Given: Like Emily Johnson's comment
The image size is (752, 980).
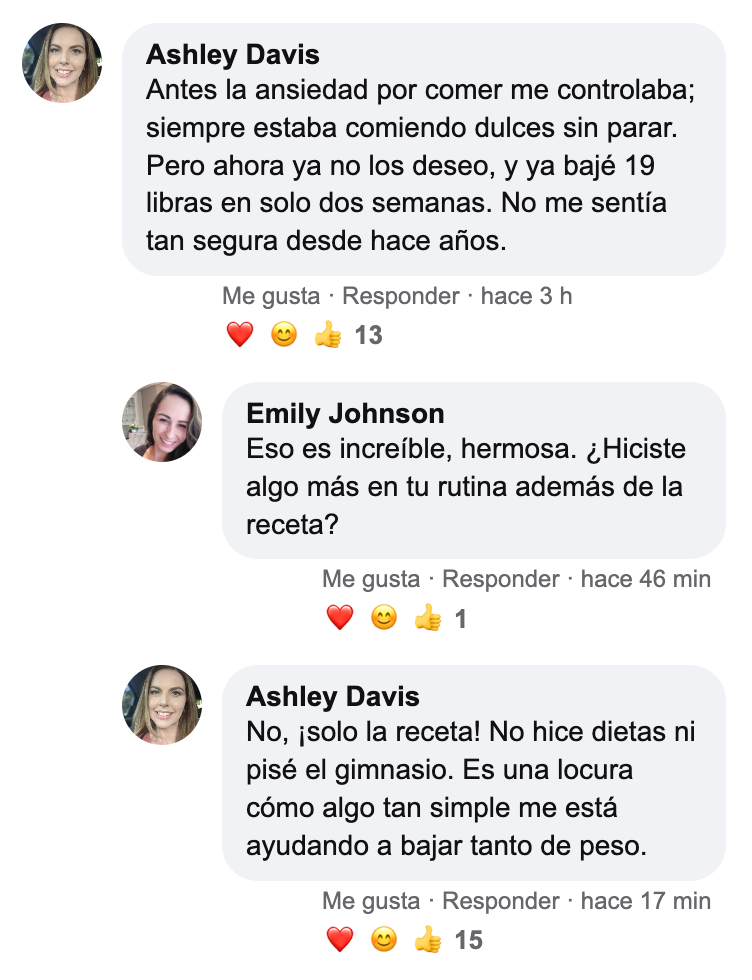Looking at the screenshot, I should pyautogui.click(x=370, y=579).
